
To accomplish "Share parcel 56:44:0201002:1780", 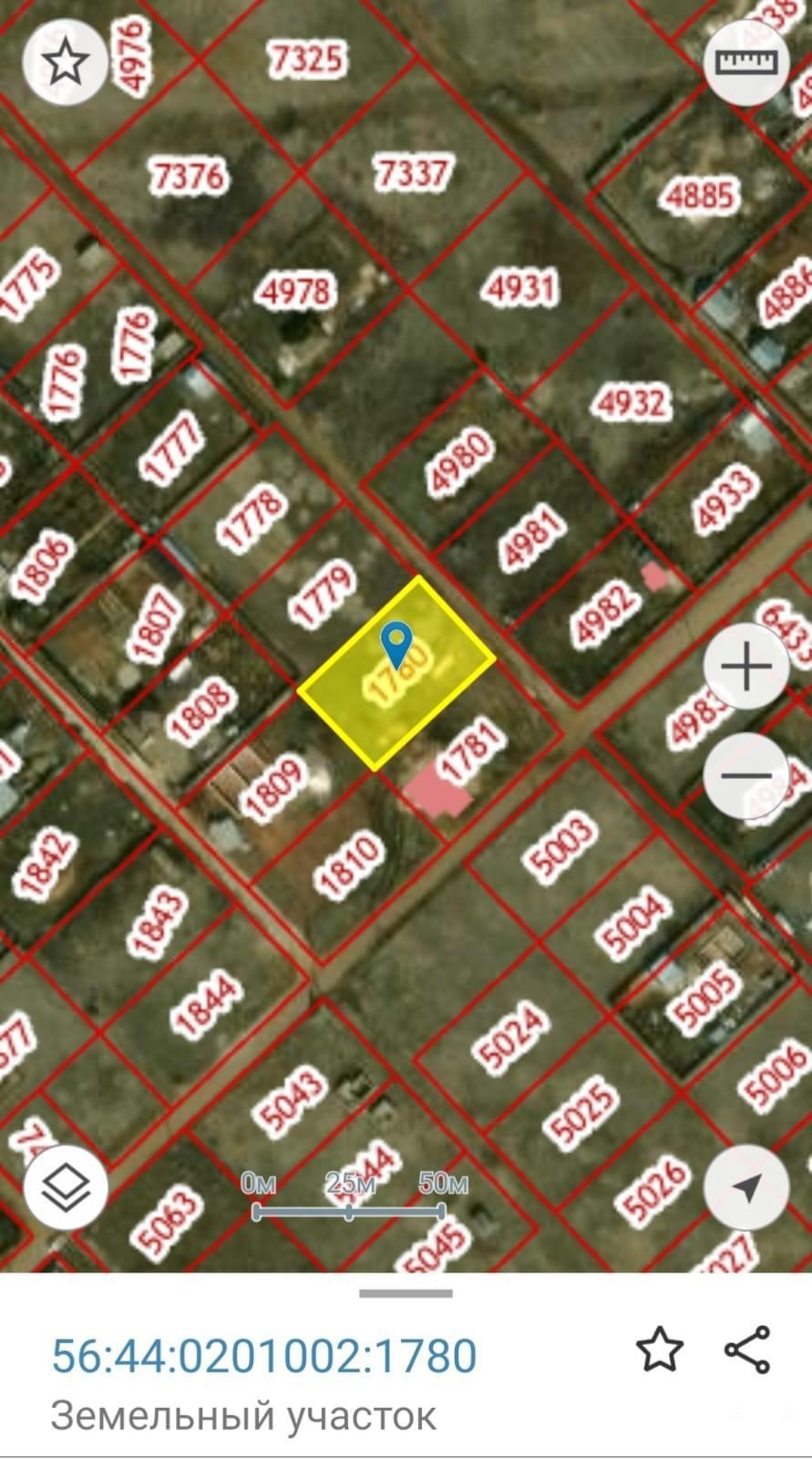I will click(747, 1350).
